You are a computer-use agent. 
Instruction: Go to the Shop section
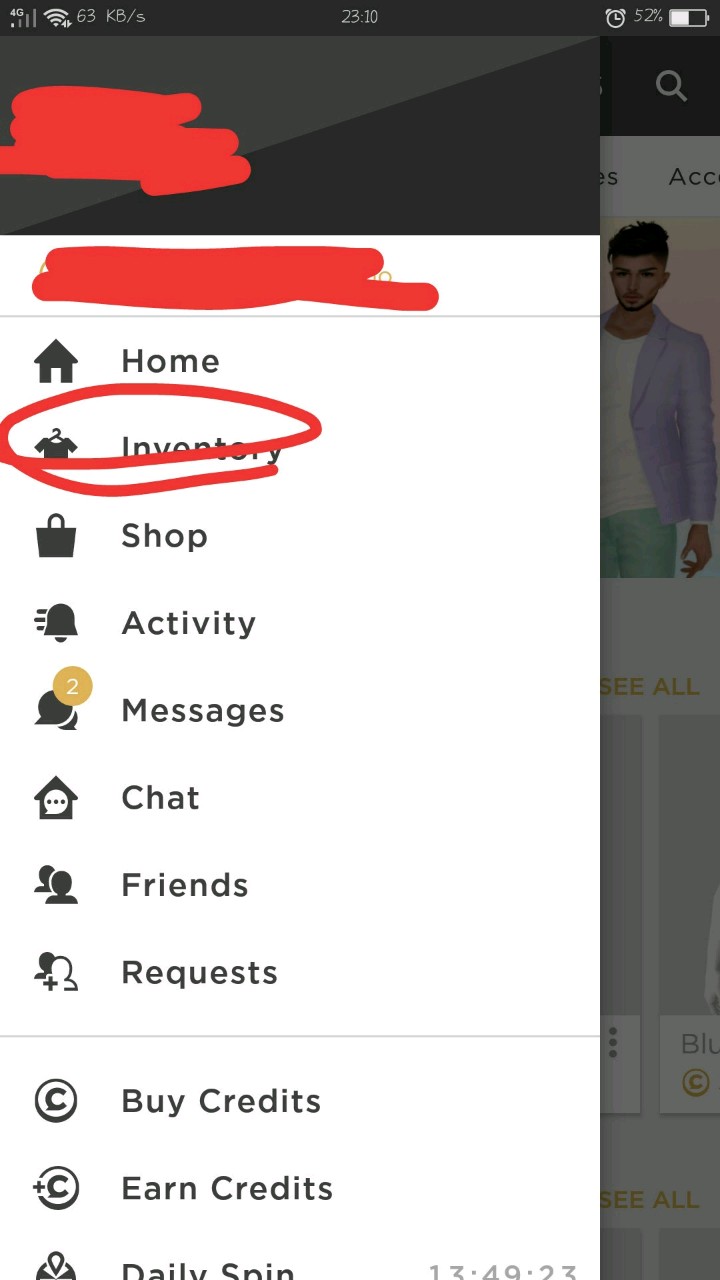(164, 536)
